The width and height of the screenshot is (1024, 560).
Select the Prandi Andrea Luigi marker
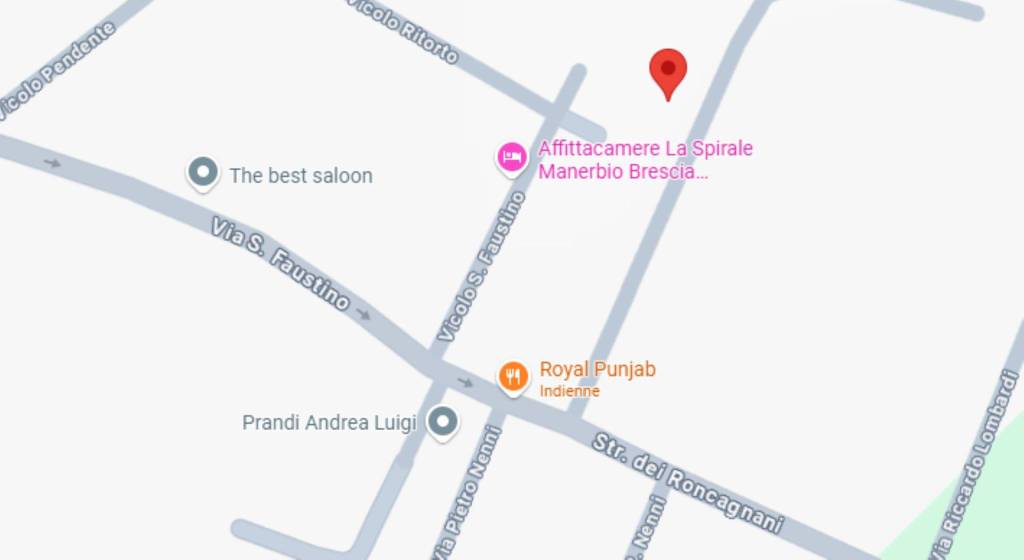443,421
